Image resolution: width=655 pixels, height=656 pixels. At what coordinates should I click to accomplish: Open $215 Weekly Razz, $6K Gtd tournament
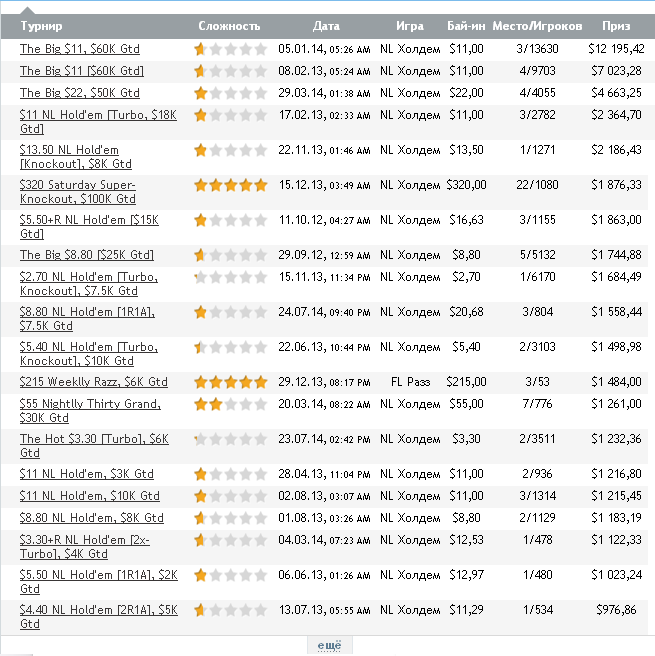(94, 382)
